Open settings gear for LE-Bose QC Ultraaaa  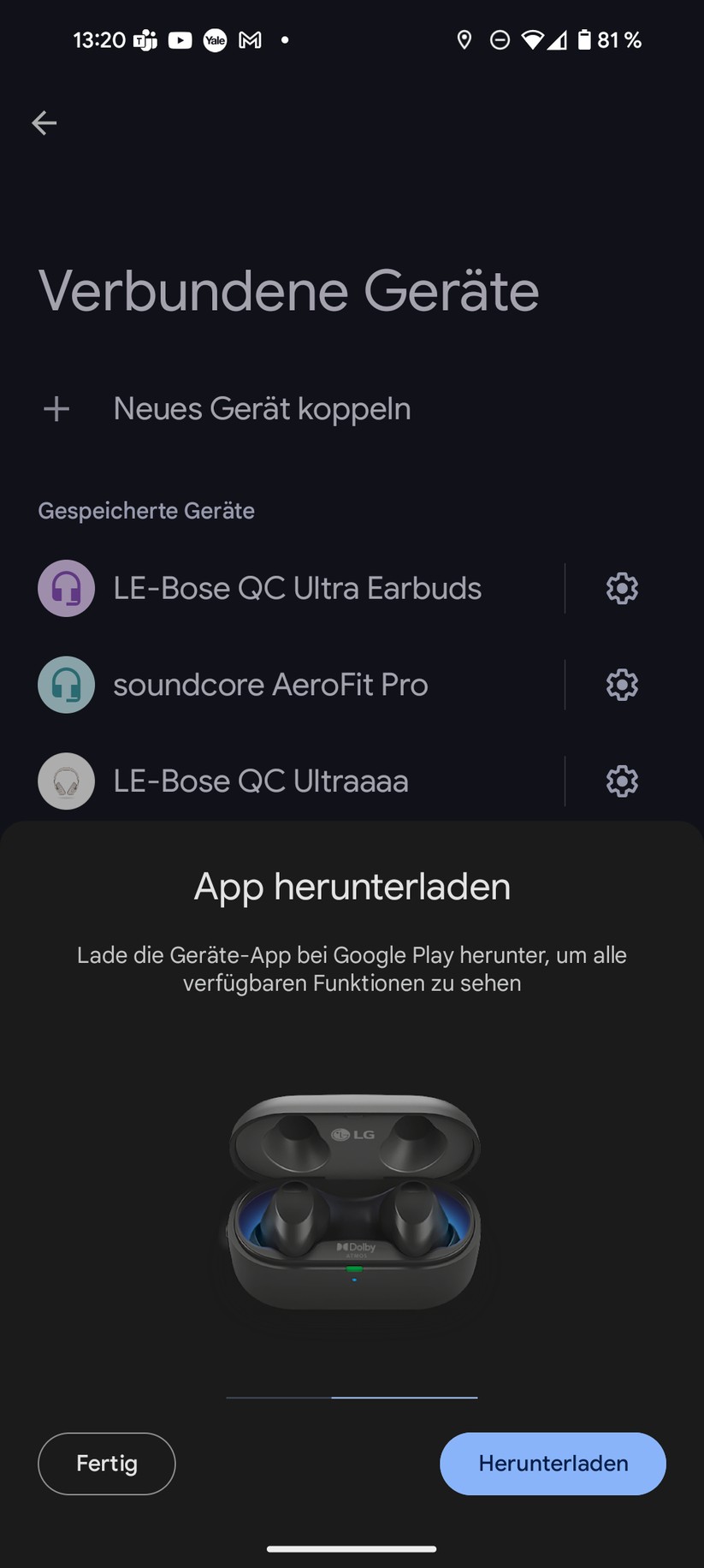(x=620, y=781)
